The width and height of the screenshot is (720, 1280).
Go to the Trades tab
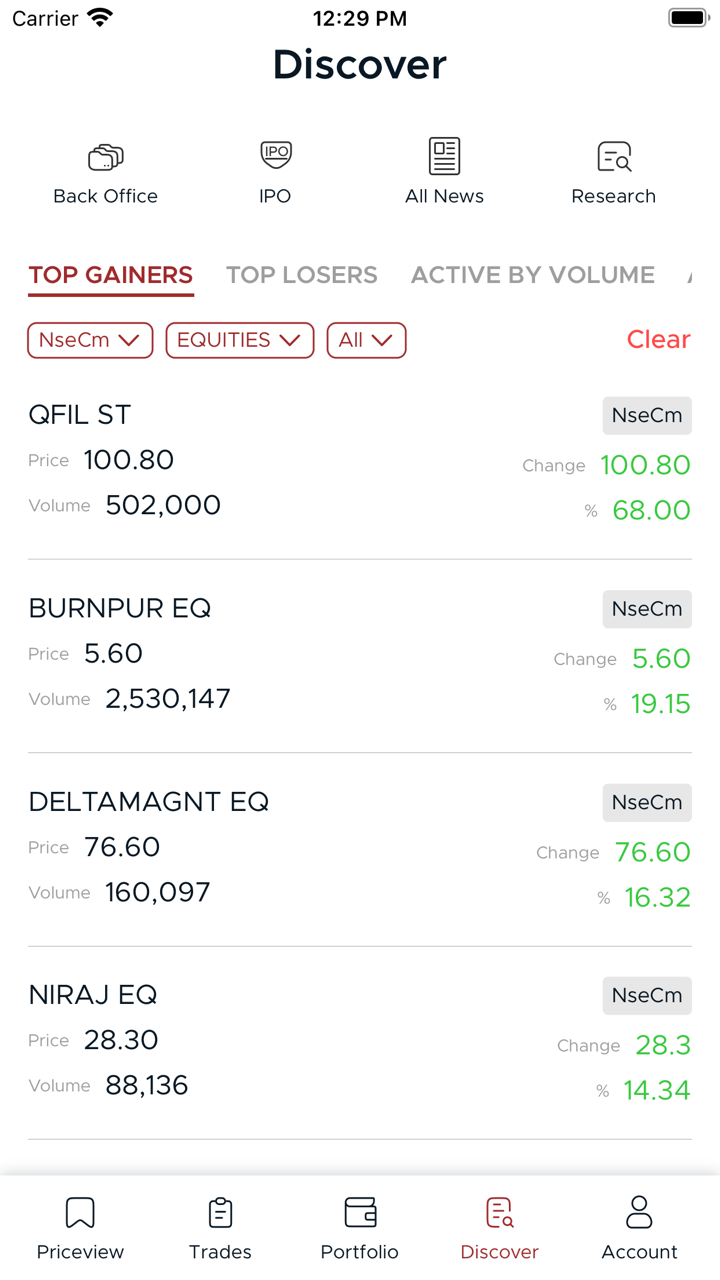[x=220, y=1228]
